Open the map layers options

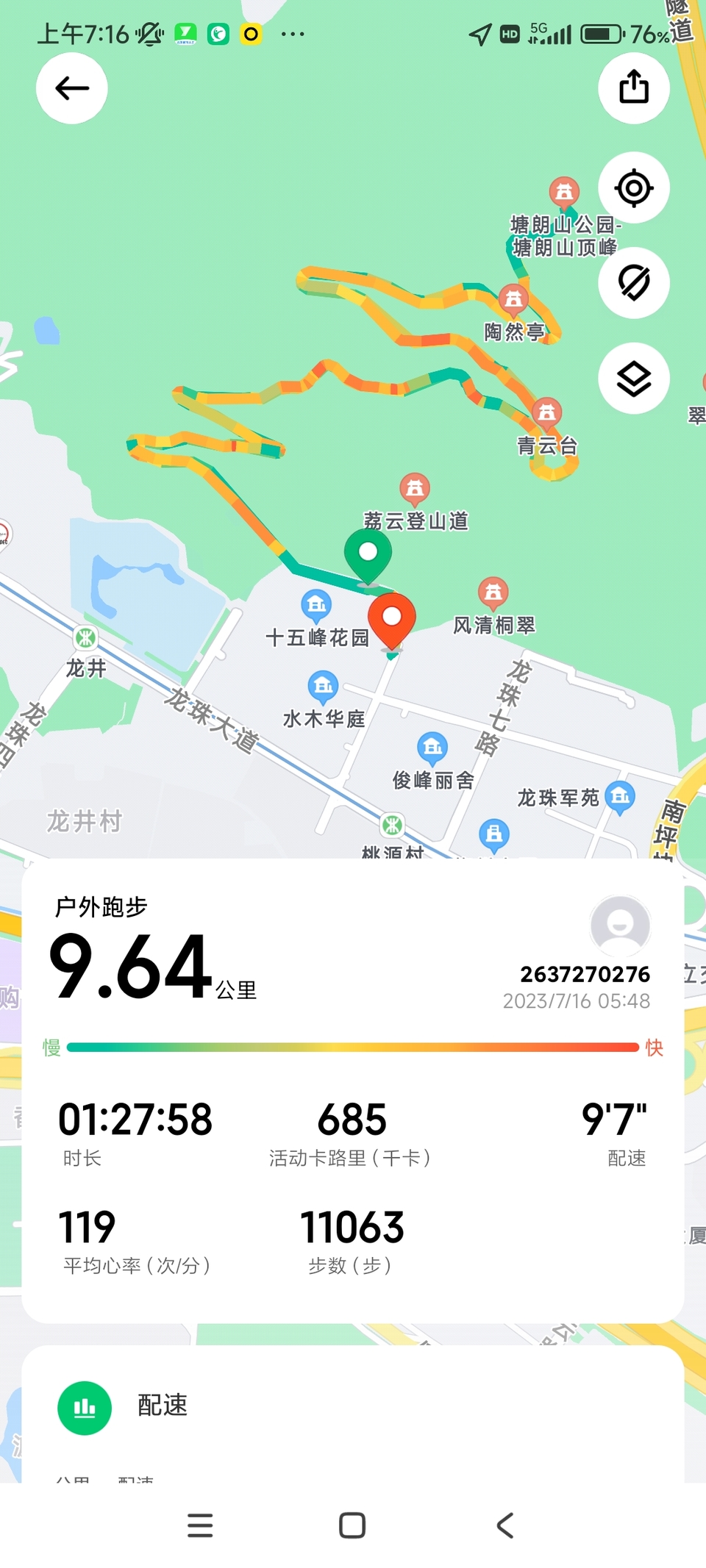click(634, 379)
